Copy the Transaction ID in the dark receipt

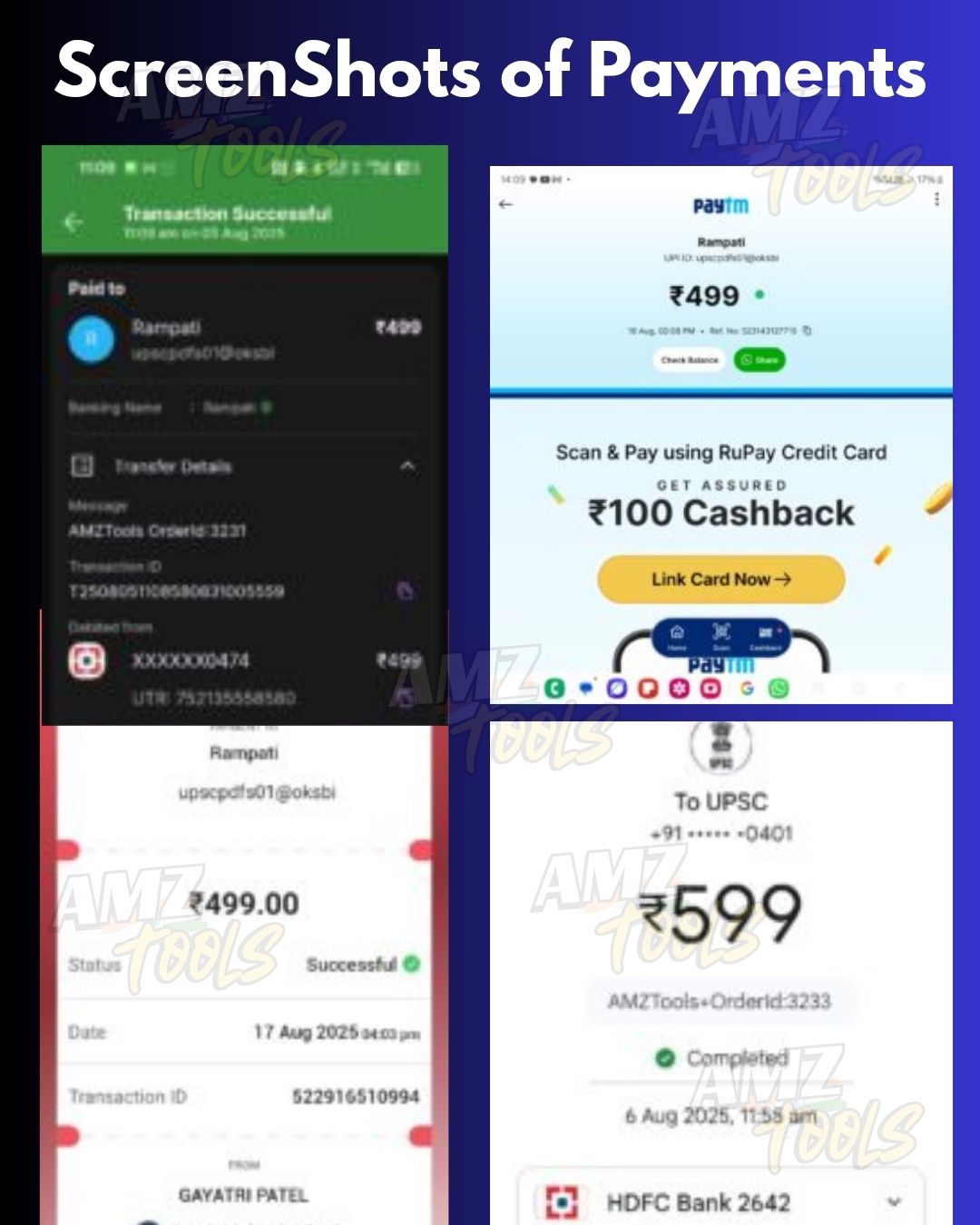click(x=407, y=592)
